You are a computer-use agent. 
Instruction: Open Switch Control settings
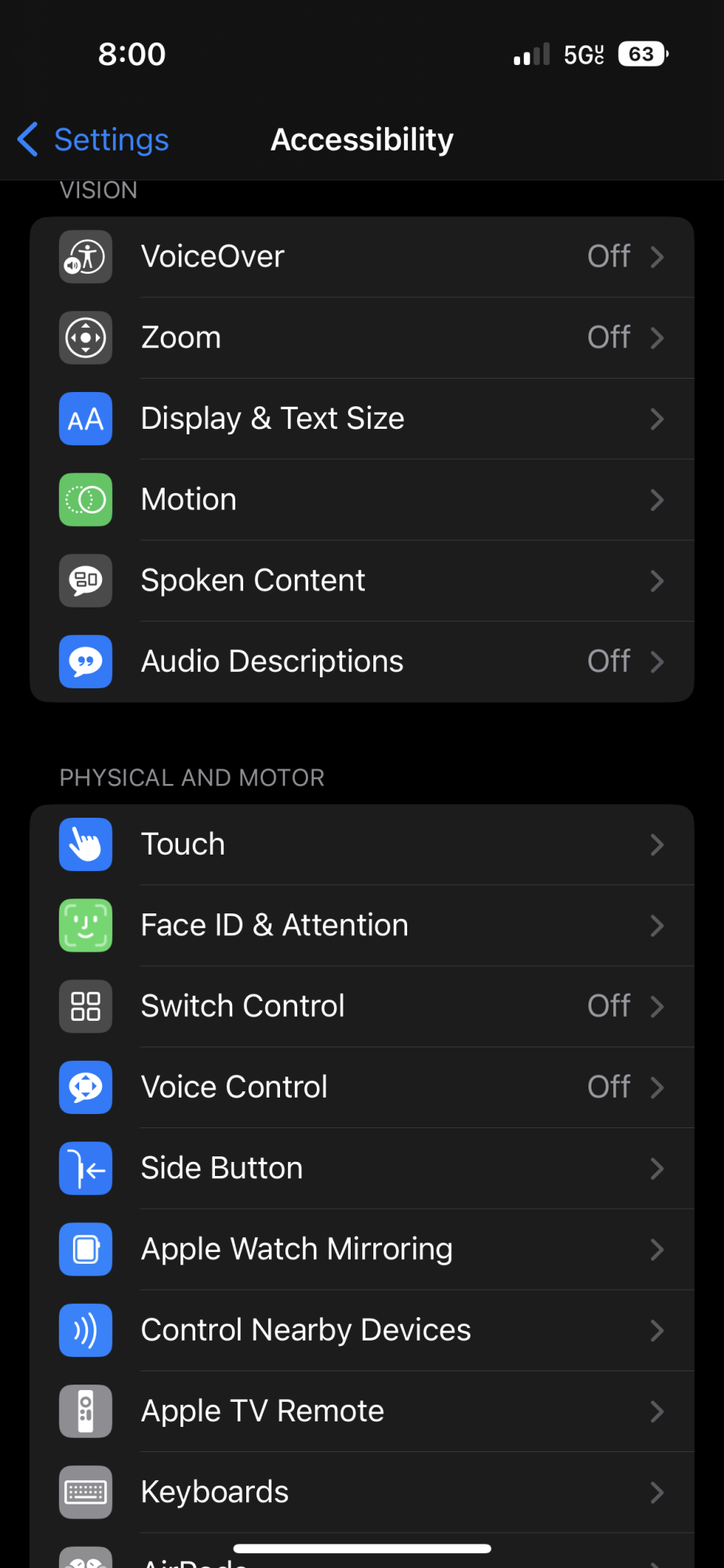[361, 1006]
